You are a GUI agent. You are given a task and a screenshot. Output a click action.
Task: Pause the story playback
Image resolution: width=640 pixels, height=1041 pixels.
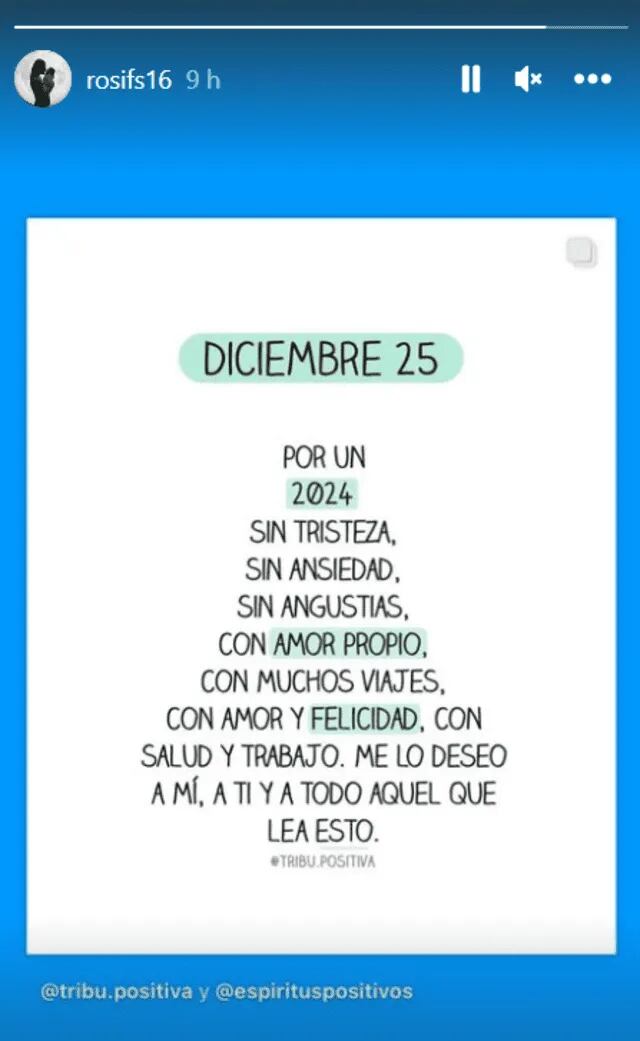pos(471,80)
